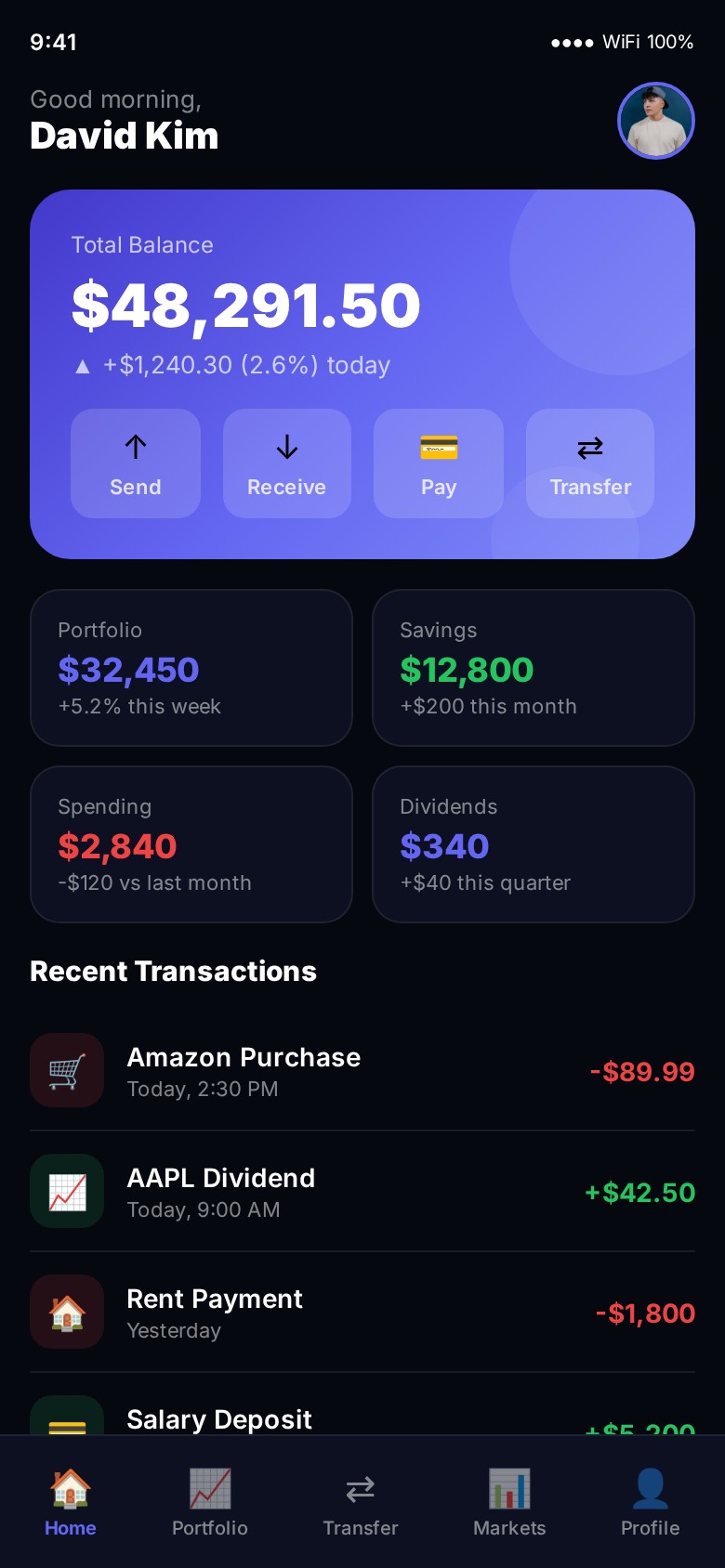Open the Savings card

pyautogui.click(x=534, y=668)
